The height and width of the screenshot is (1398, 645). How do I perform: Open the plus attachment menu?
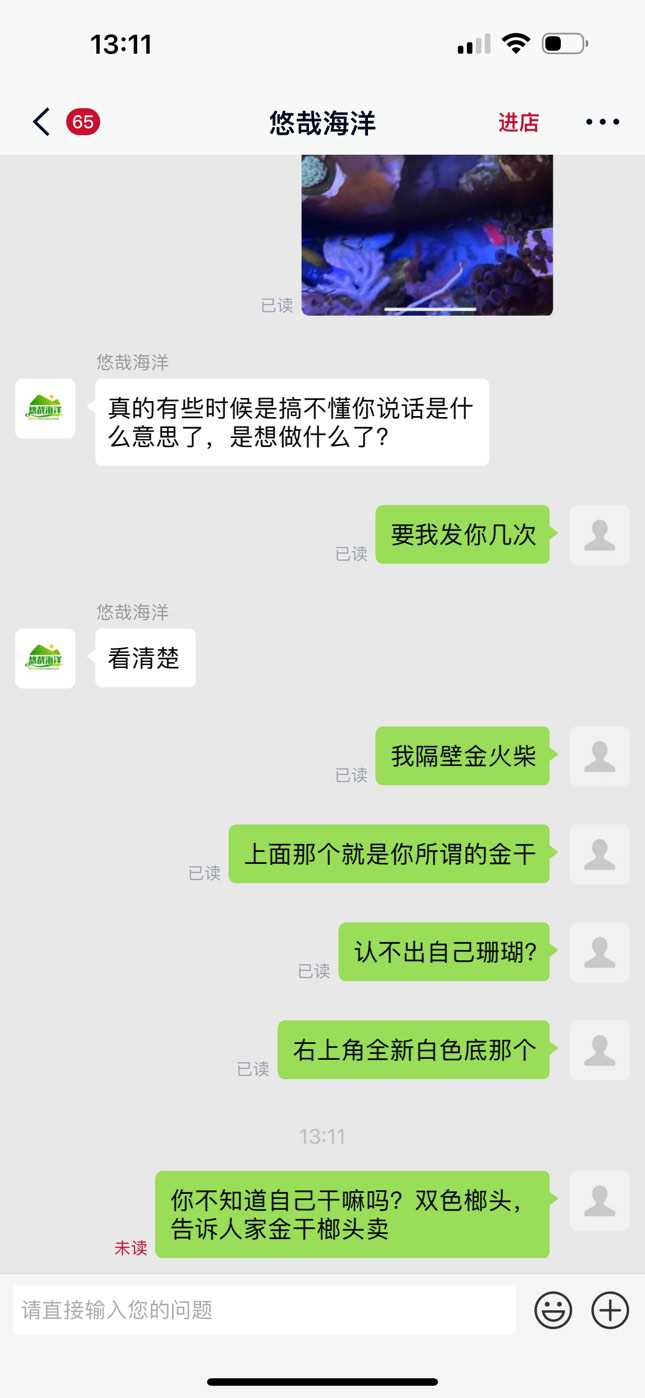610,1310
